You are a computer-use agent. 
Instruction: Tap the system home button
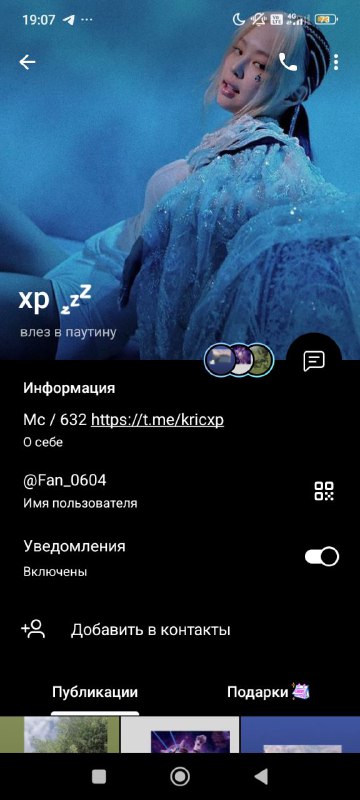tap(180, 777)
